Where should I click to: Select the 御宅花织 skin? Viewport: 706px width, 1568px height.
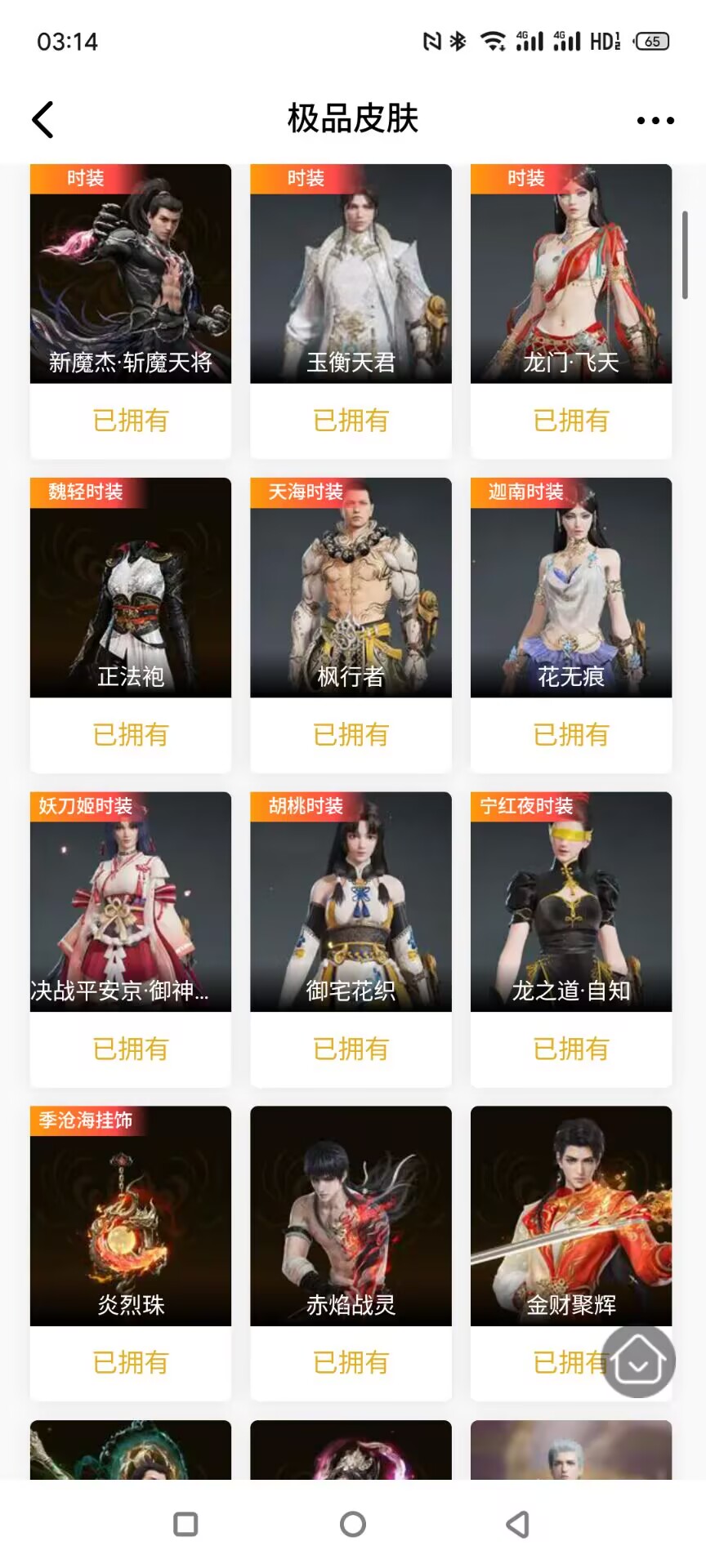tap(351, 902)
